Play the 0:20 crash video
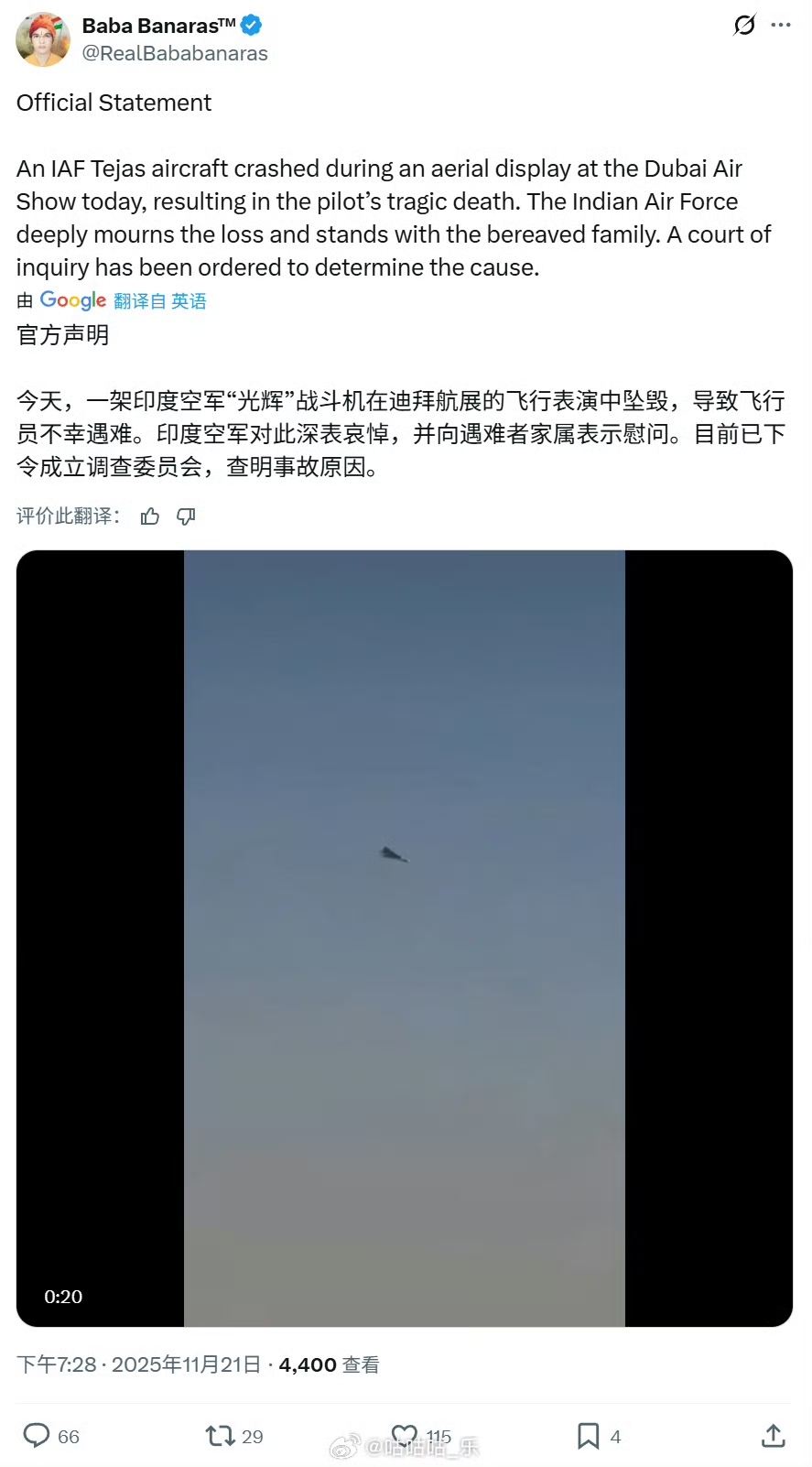 pos(404,938)
